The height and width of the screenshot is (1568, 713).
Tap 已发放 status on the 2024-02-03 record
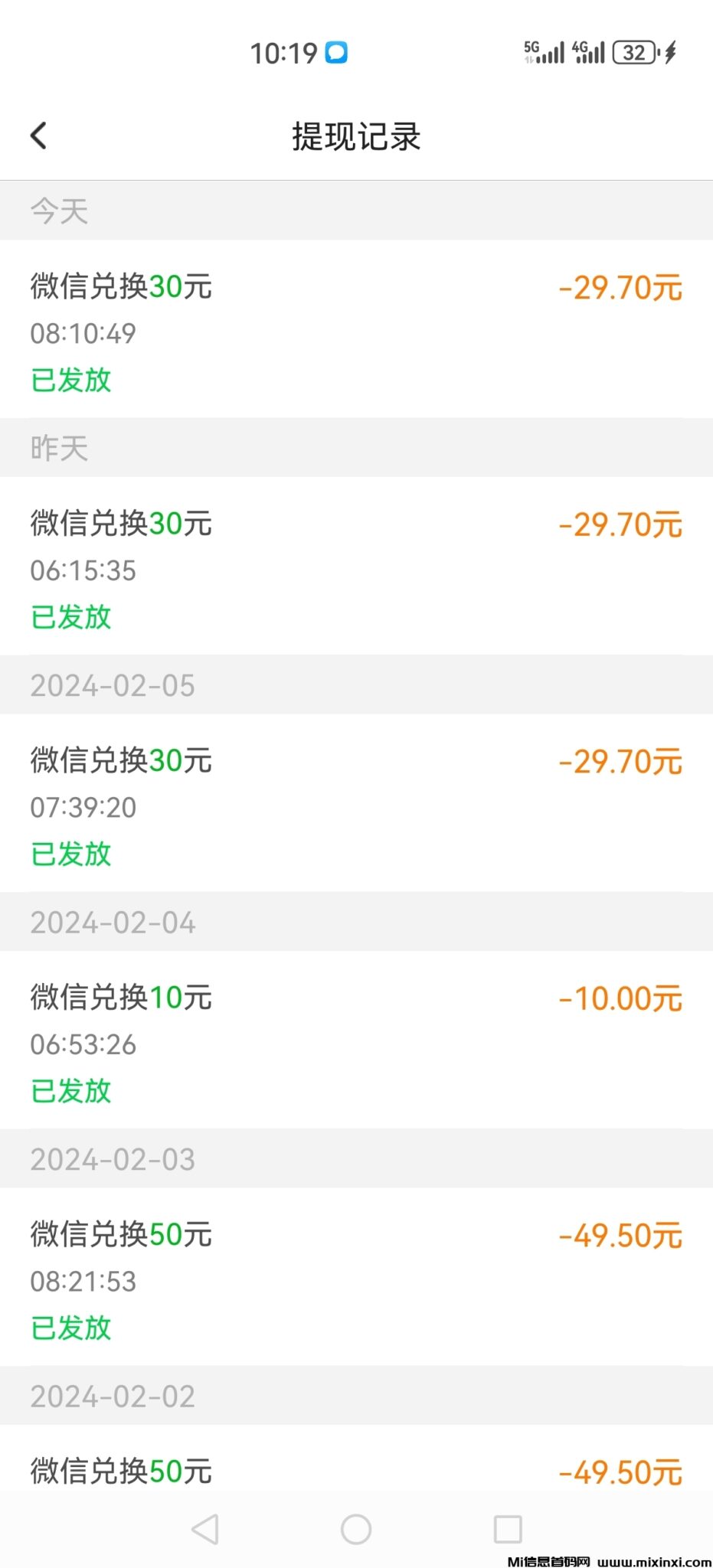71,1328
